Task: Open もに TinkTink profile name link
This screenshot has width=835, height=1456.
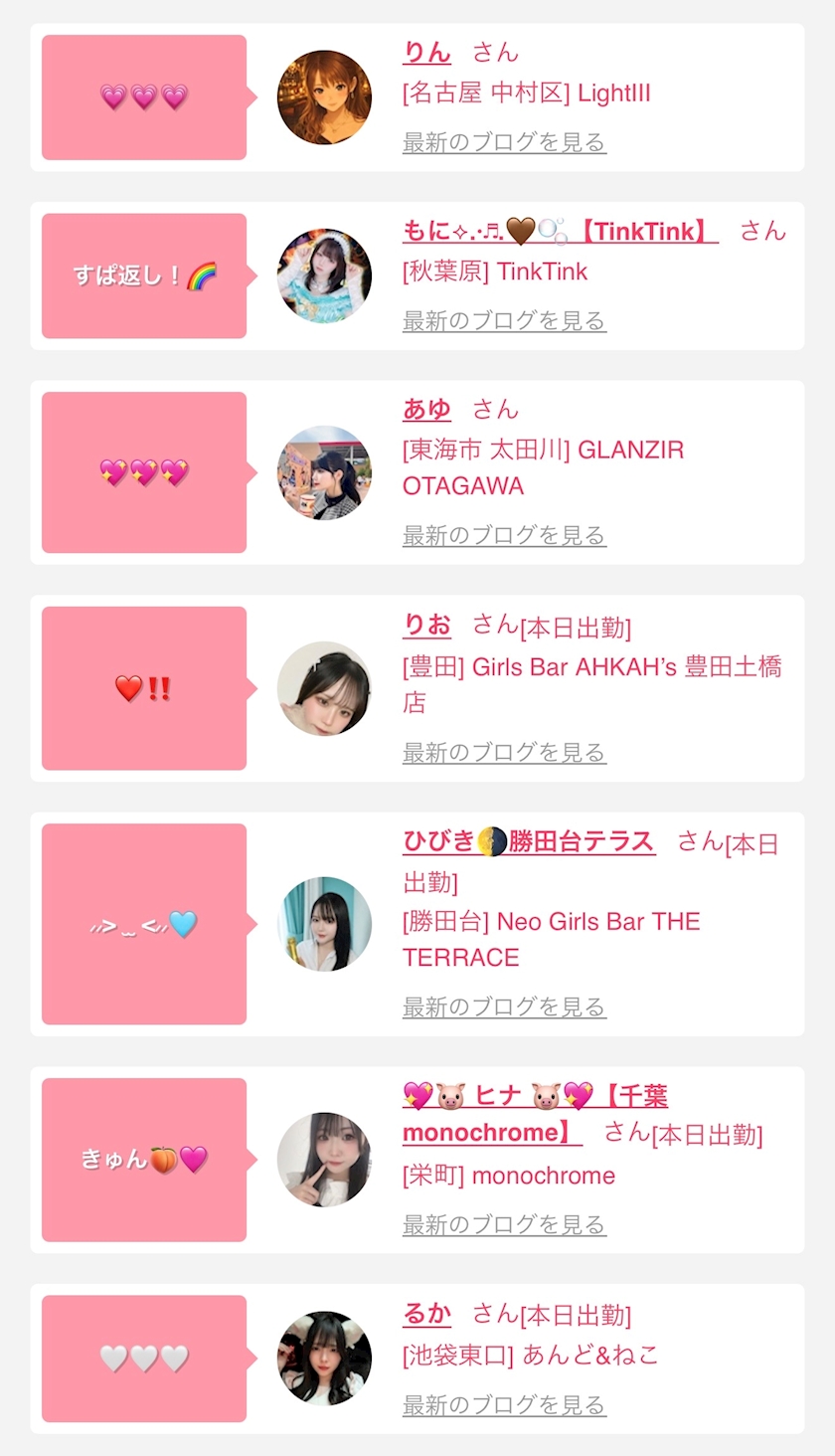Action: click(x=560, y=231)
